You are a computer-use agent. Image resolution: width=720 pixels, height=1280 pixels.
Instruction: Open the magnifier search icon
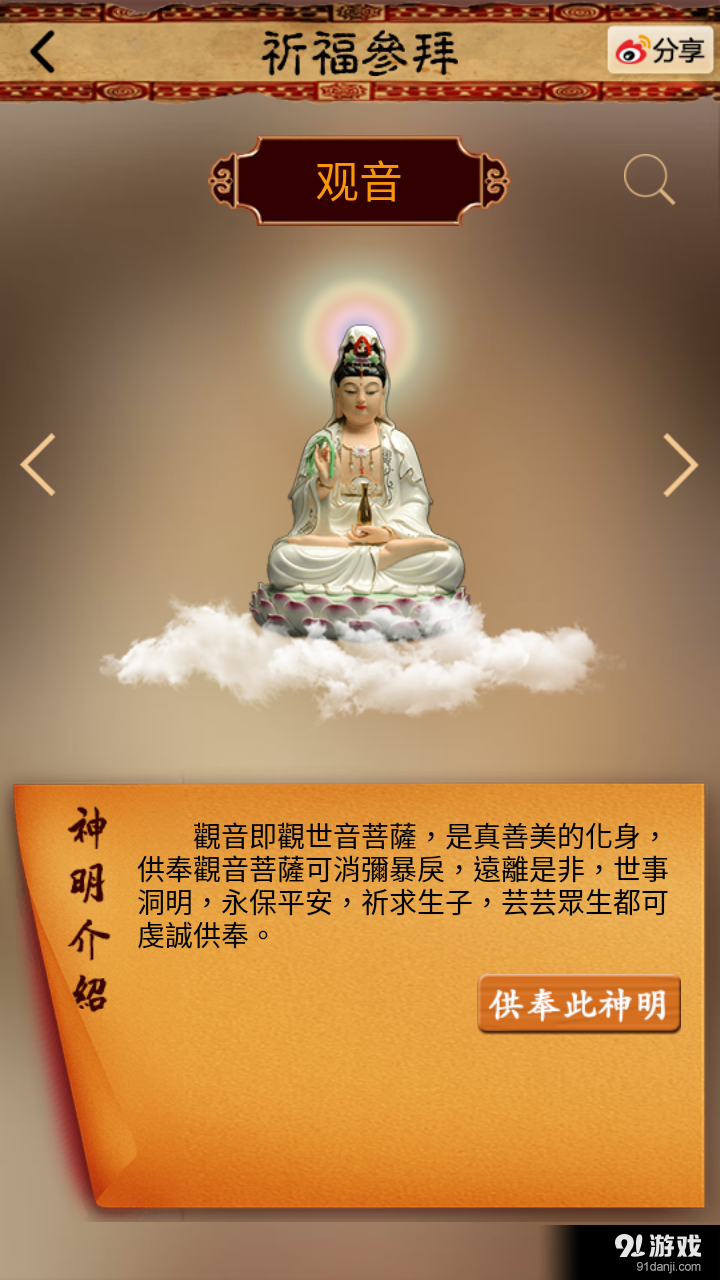[x=649, y=180]
